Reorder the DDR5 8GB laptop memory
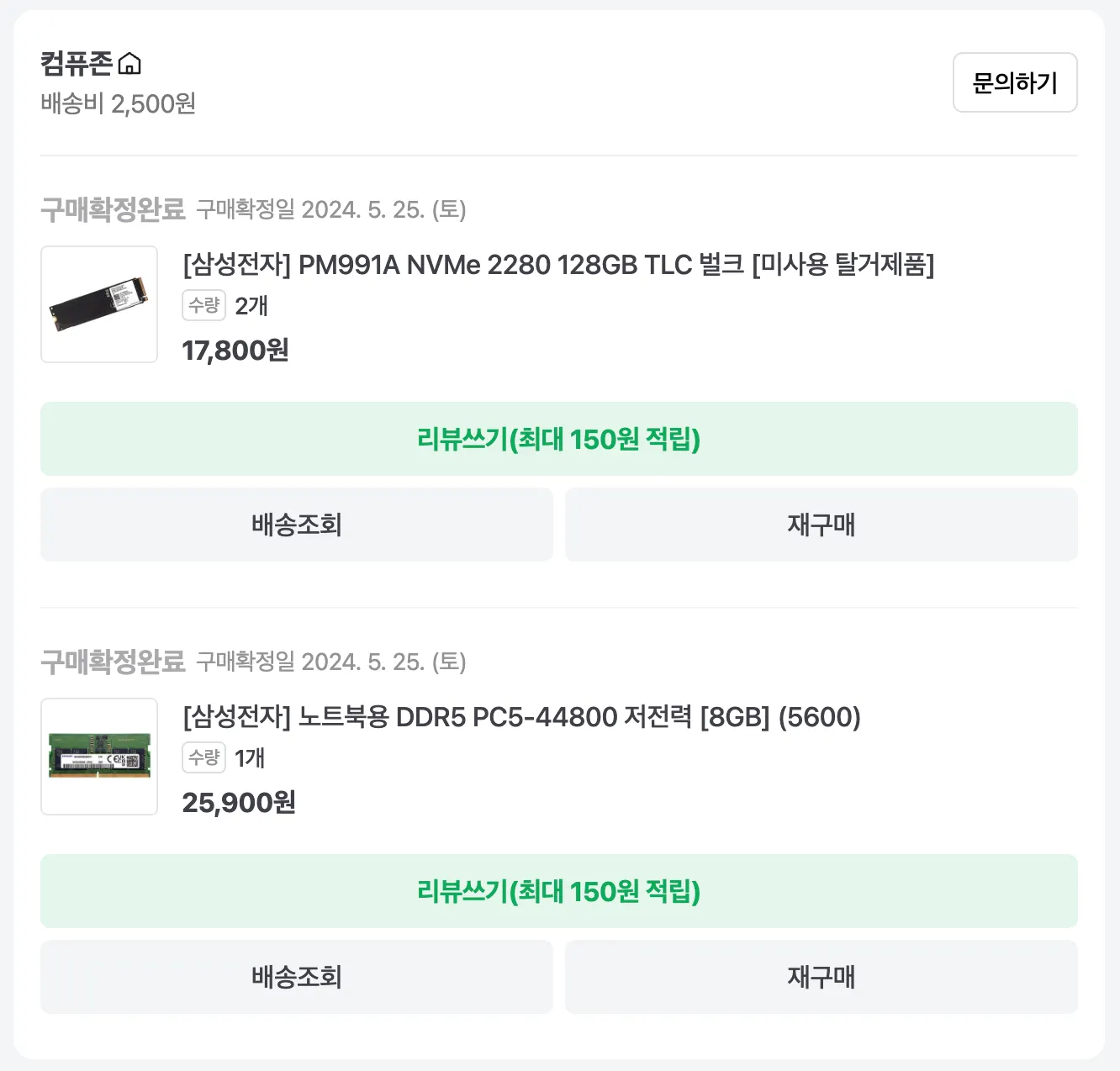 (x=821, y=977)
